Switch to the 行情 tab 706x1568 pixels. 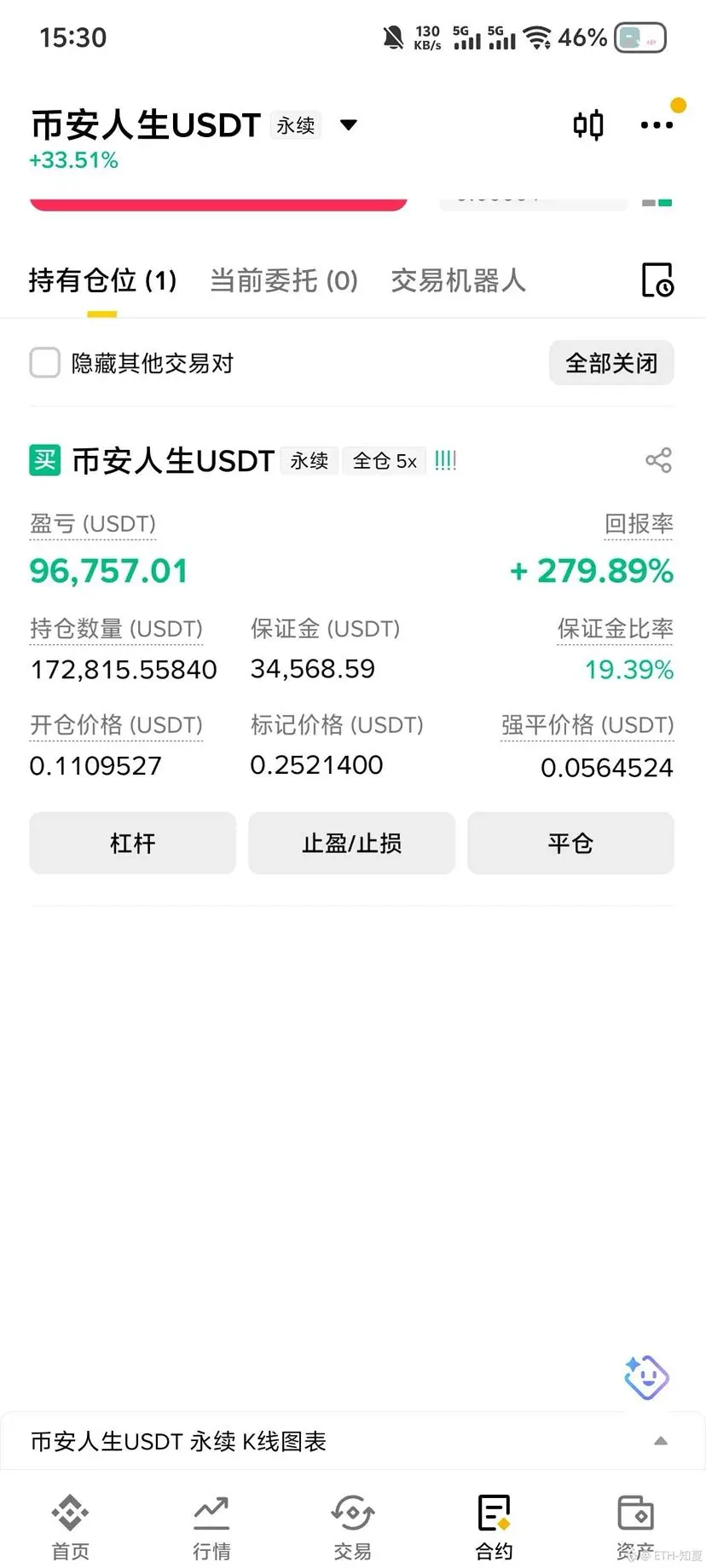211,1527
